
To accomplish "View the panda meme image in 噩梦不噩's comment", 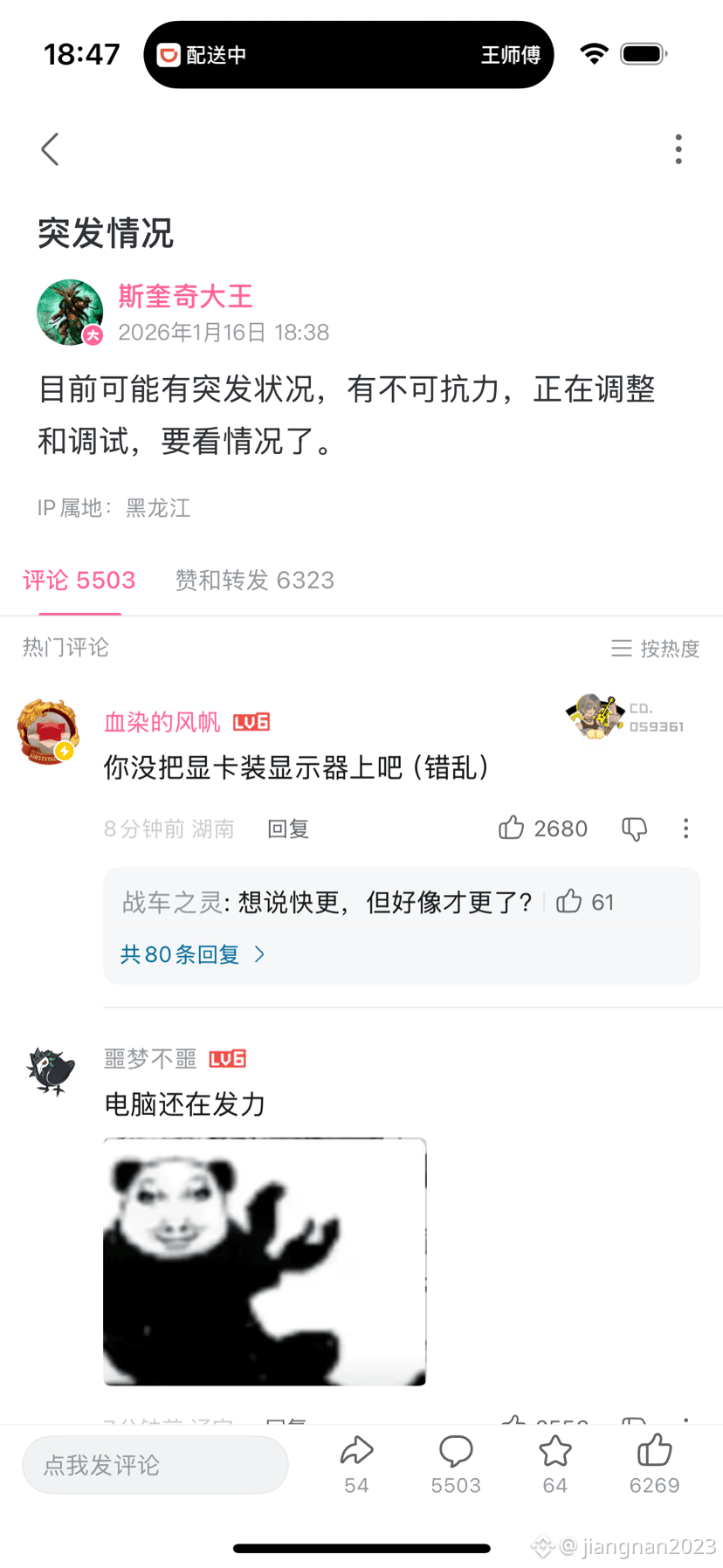I will (265, 1262).
